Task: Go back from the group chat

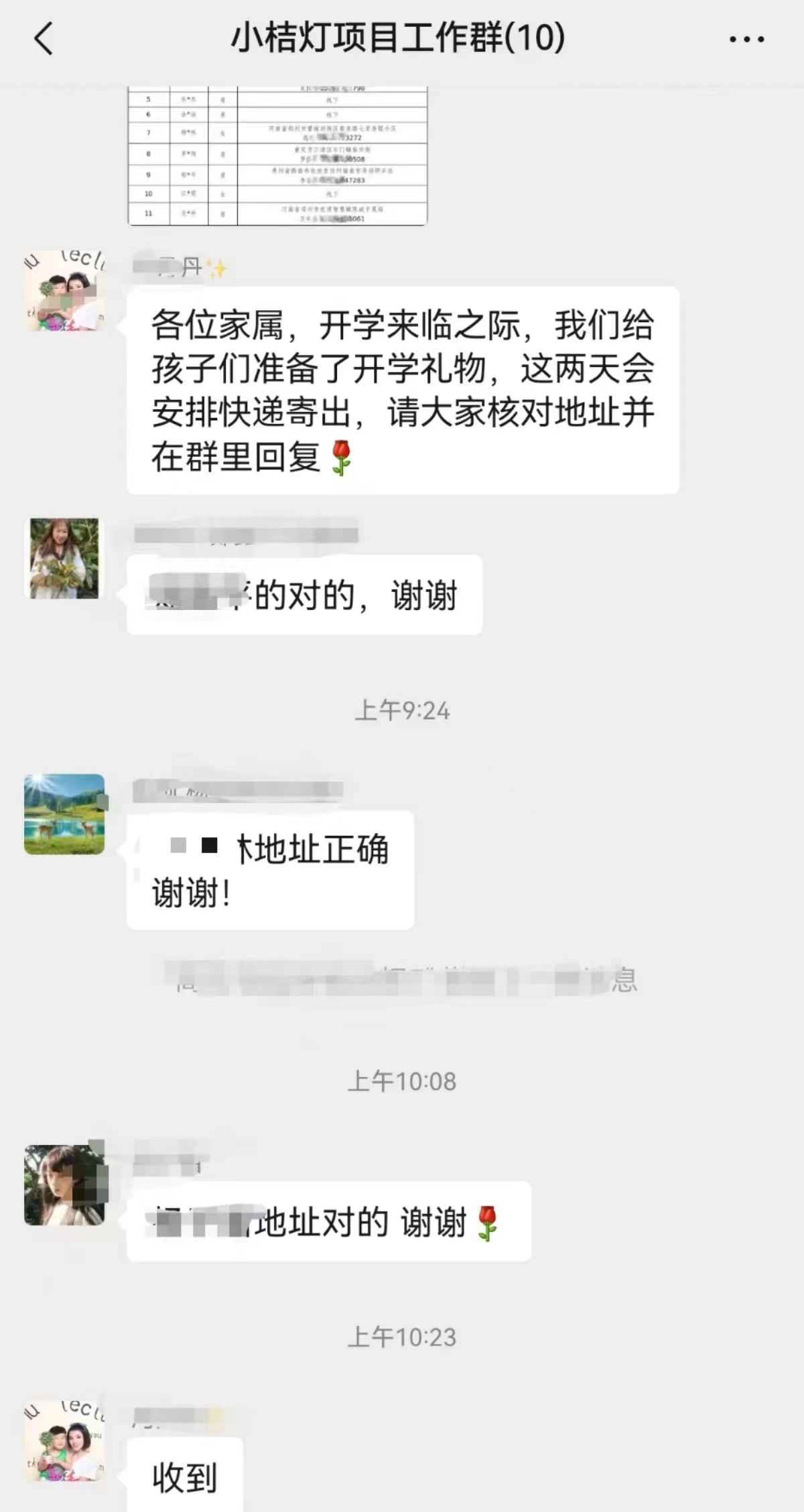Action: [44, 38]
